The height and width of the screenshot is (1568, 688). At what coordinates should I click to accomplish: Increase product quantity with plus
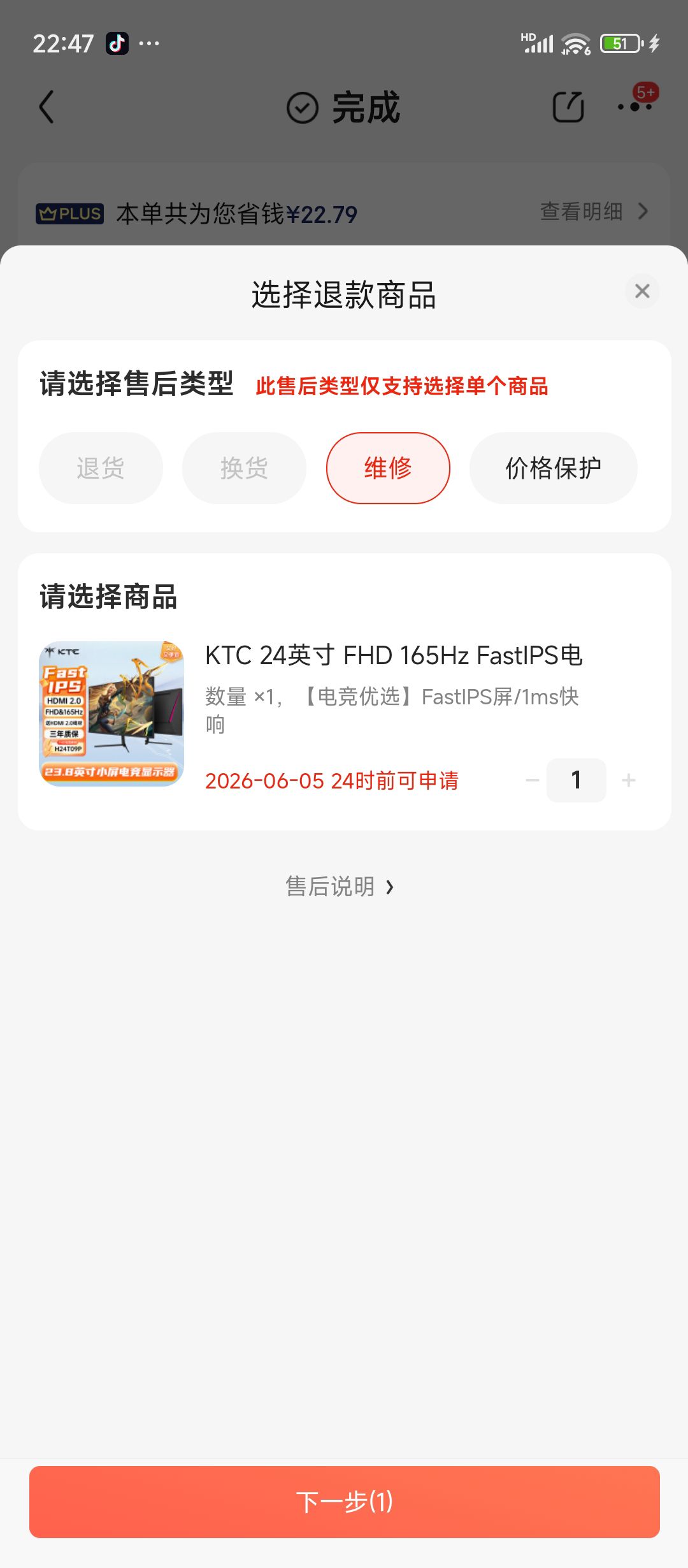(629, 780)
